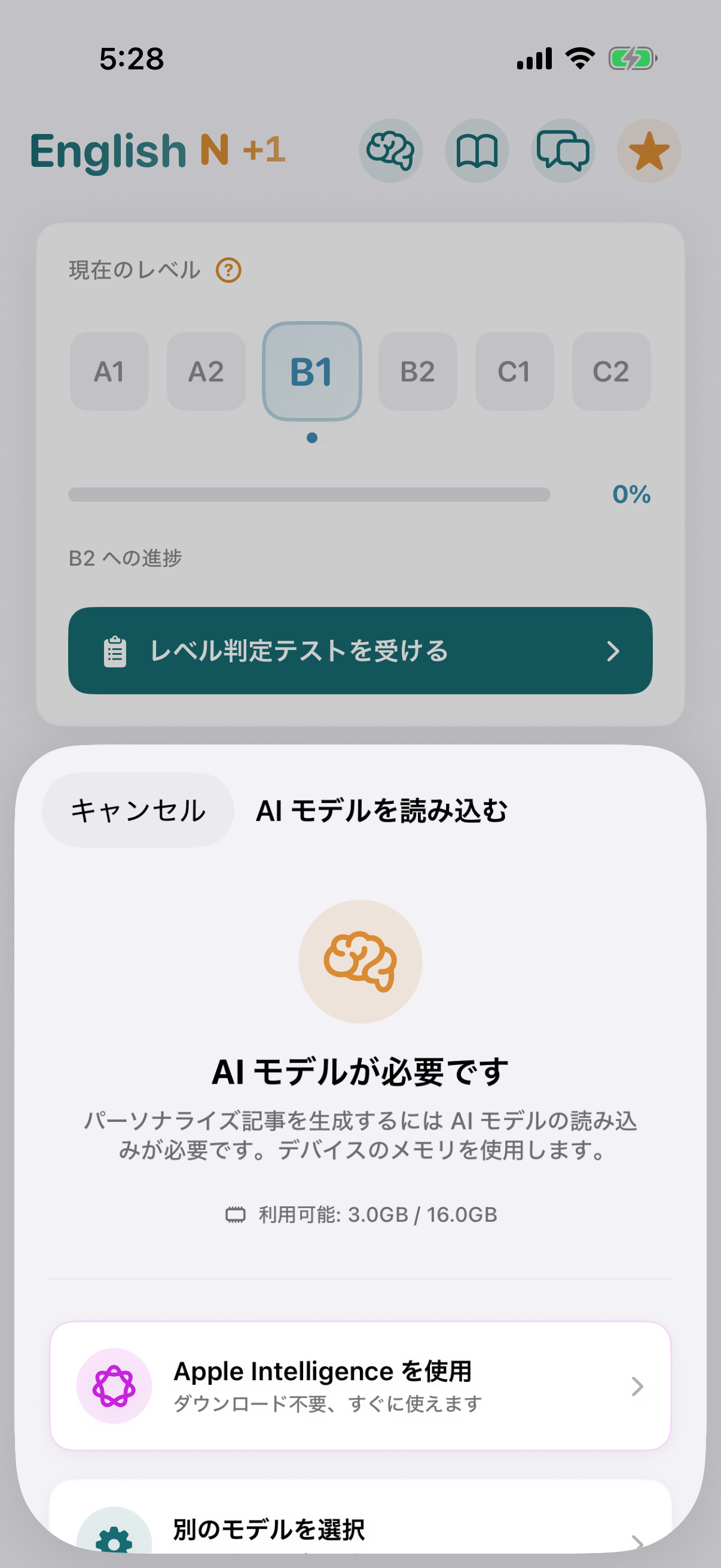Expand the Apple Intelligence を使用 chevron
This screenshot has width=721, height=1568.
pos(637,1388)
